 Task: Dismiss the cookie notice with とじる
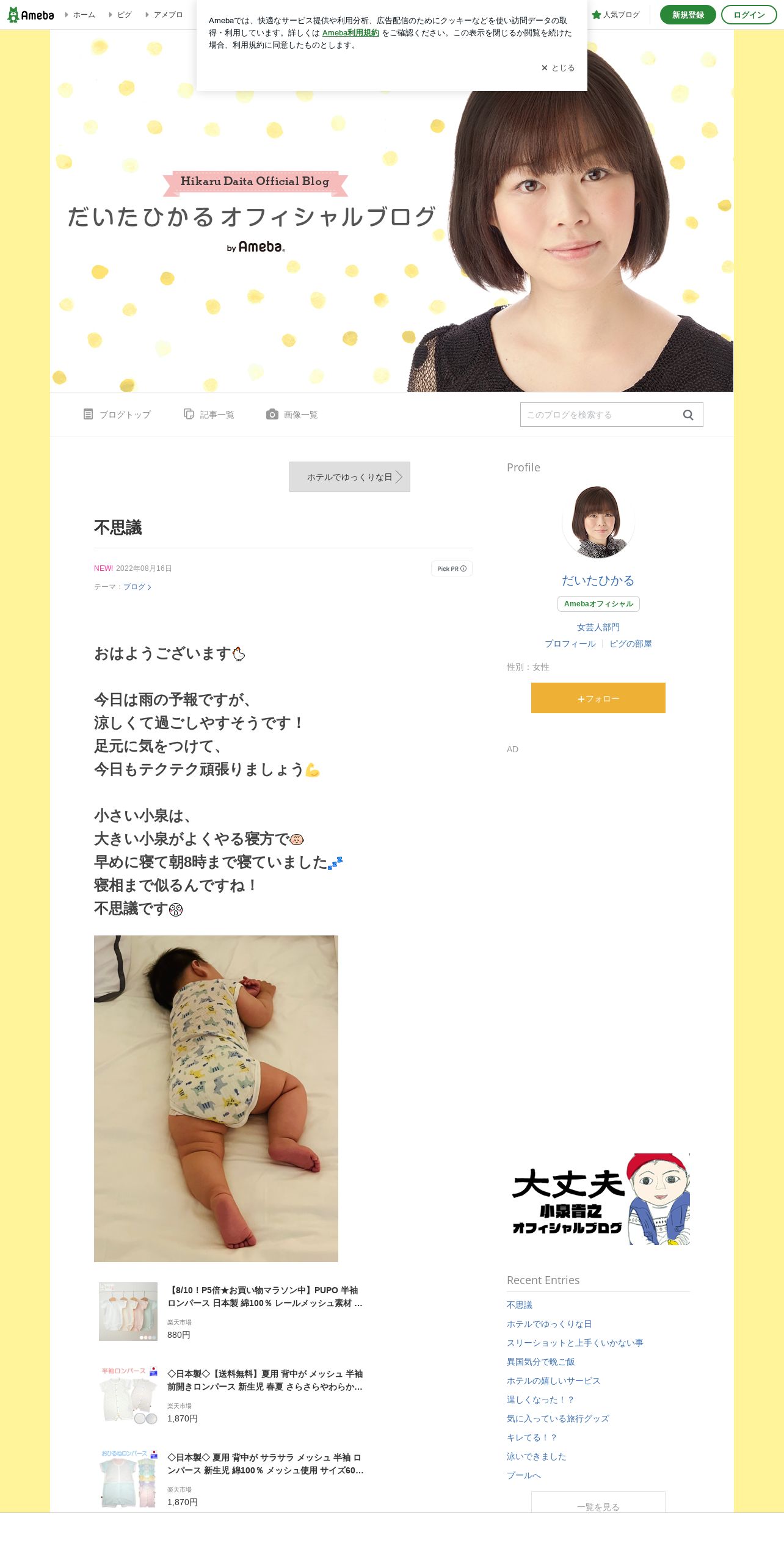[558, 68]
